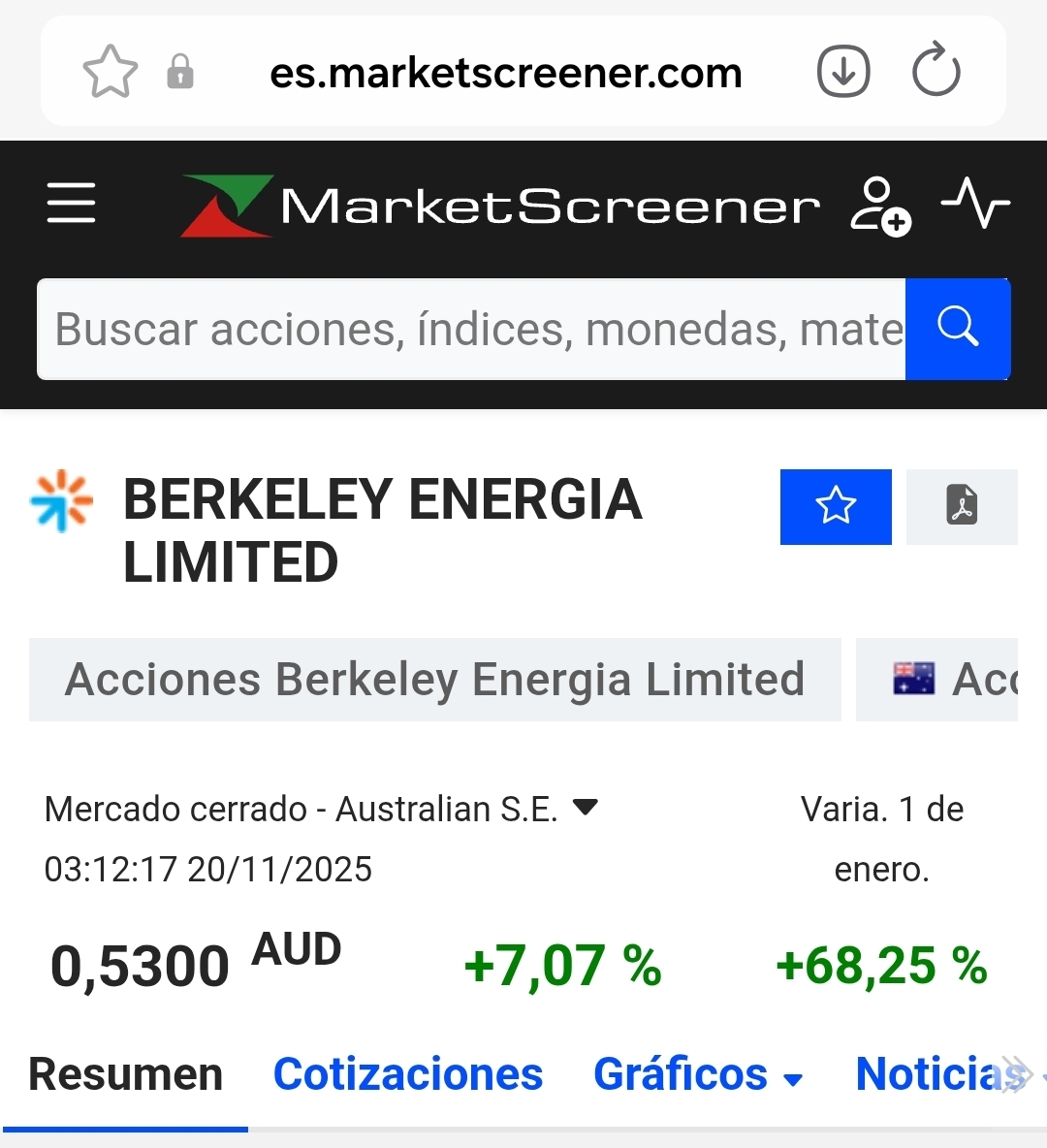1047x1148 pixels.
Task: Bookmark this page with the browser star
Action: click(x=110, y=72)
